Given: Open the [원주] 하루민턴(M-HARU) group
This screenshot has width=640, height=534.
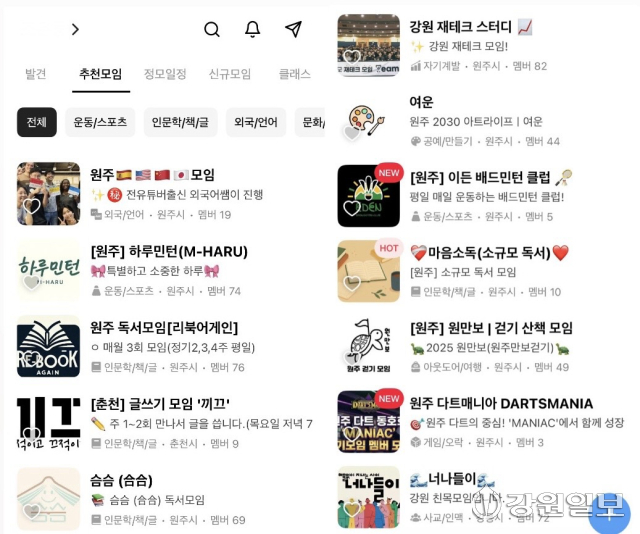Looking at the screenshot, I should pos(169,251).
